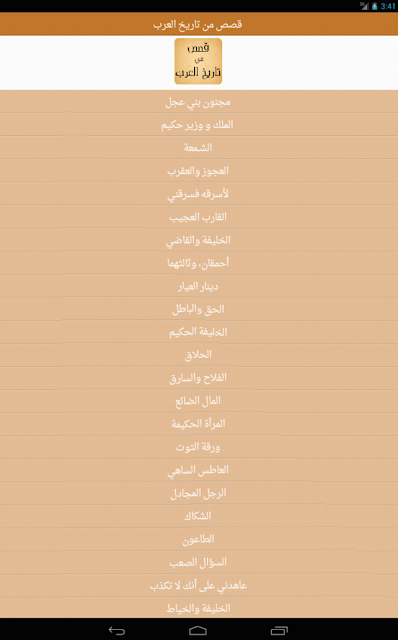Open the story الملك و وزير حكيم
Image resolution: width=398 pixels, height=640 pixels.
pyautogui.click(x=199, y=124)
